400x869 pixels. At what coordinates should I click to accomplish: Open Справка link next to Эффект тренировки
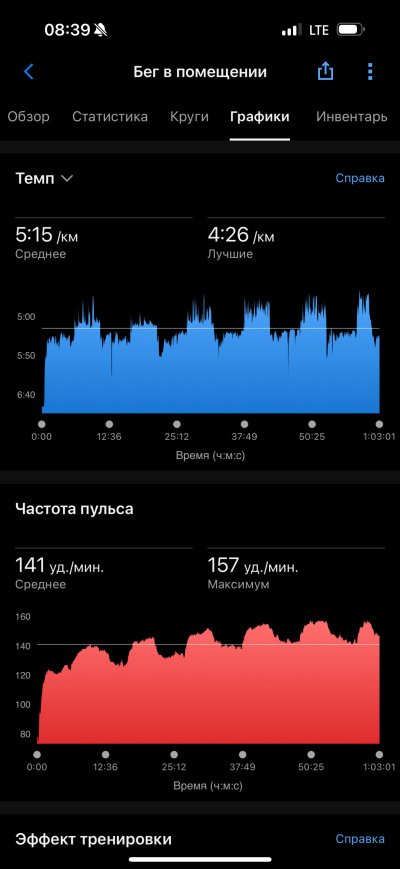click(360, 839)
